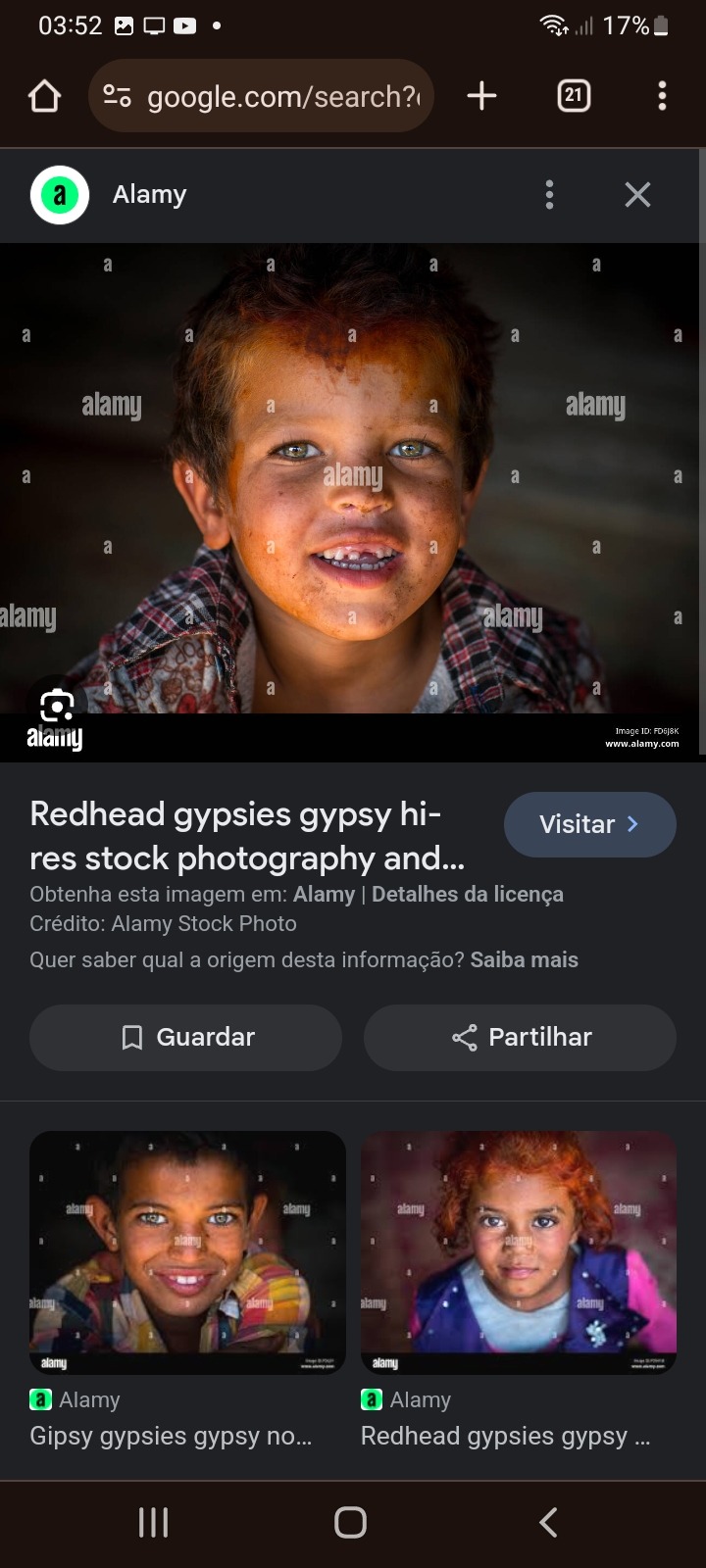
Task: Open Detalhes da licença link
Action: click(x=467, y=894)
